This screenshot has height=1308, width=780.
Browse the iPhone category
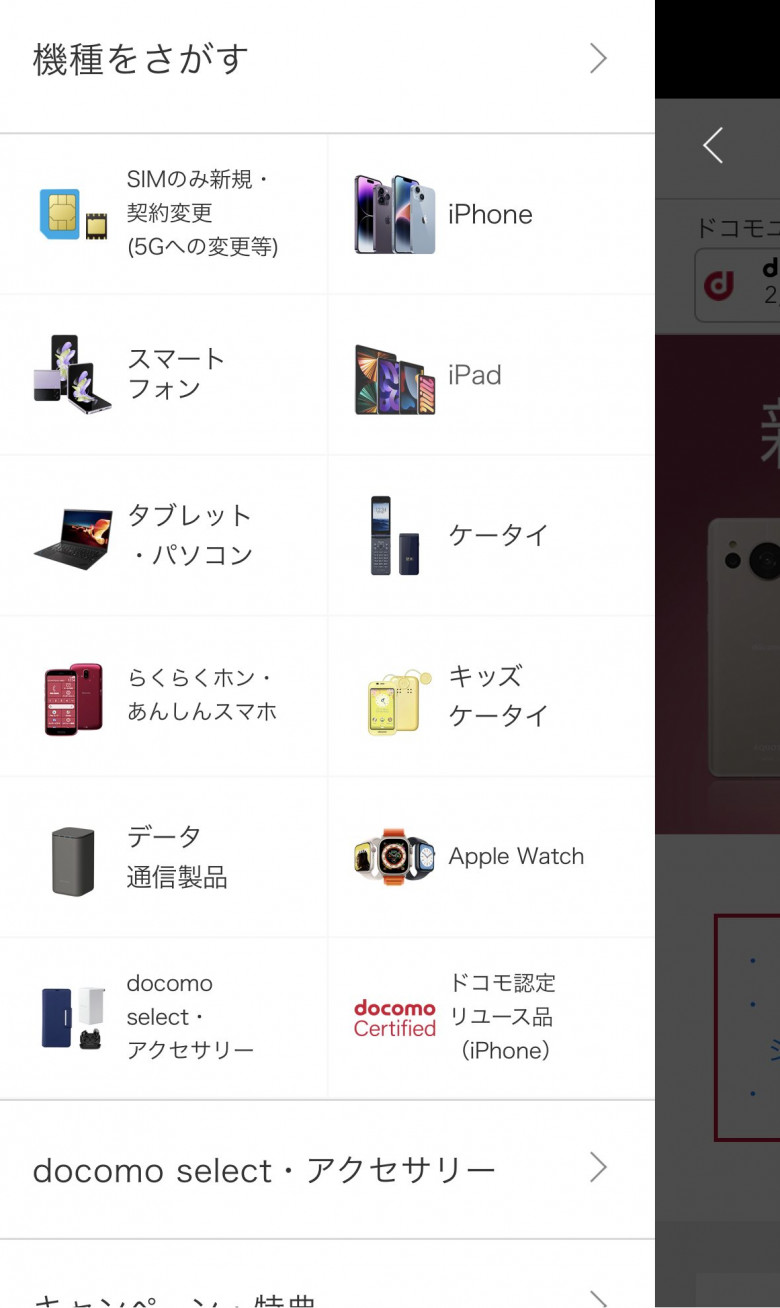(x=491, y=214)
